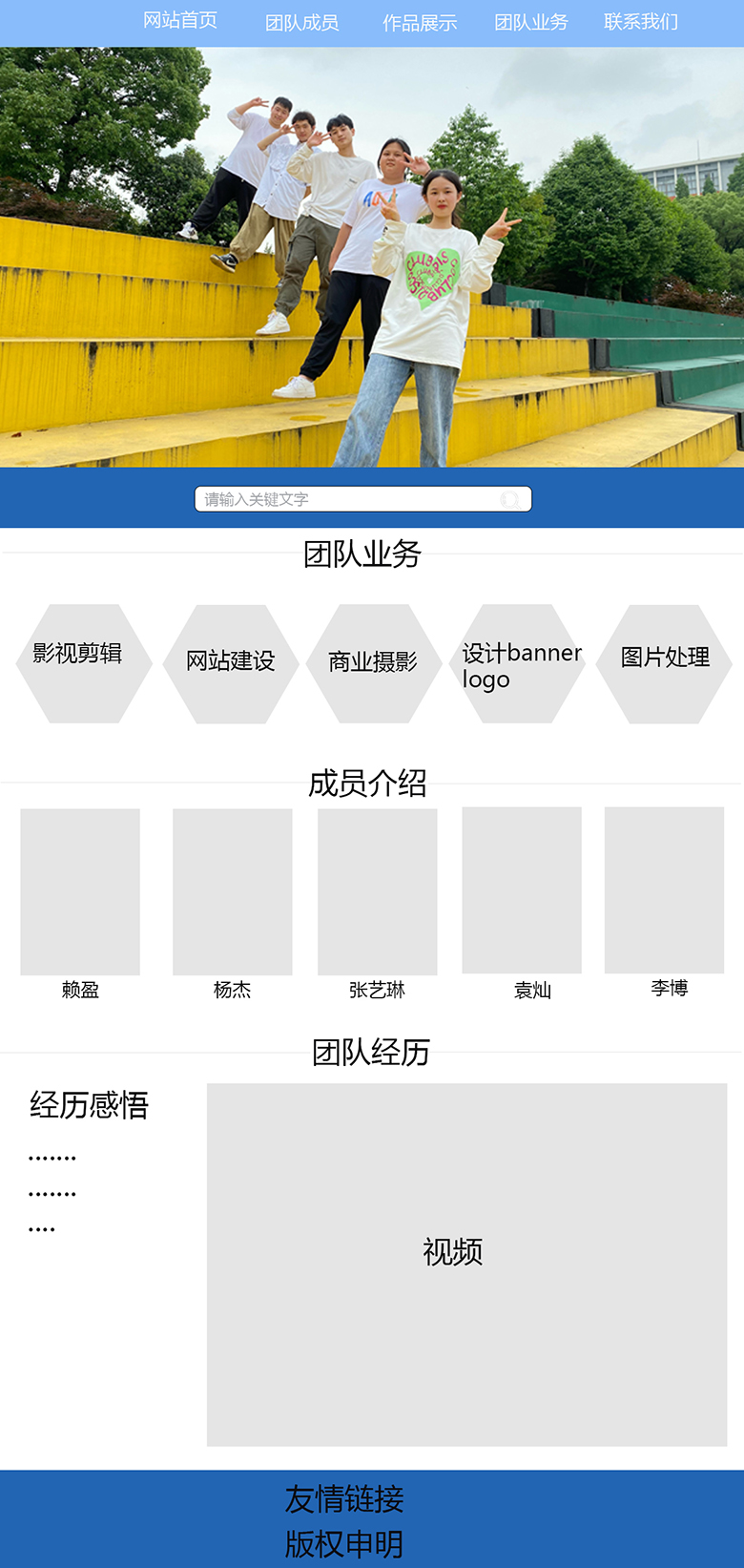Open the 友情链接 footer link
This screenshot has height=1568, width=744.
(344, 1499)
